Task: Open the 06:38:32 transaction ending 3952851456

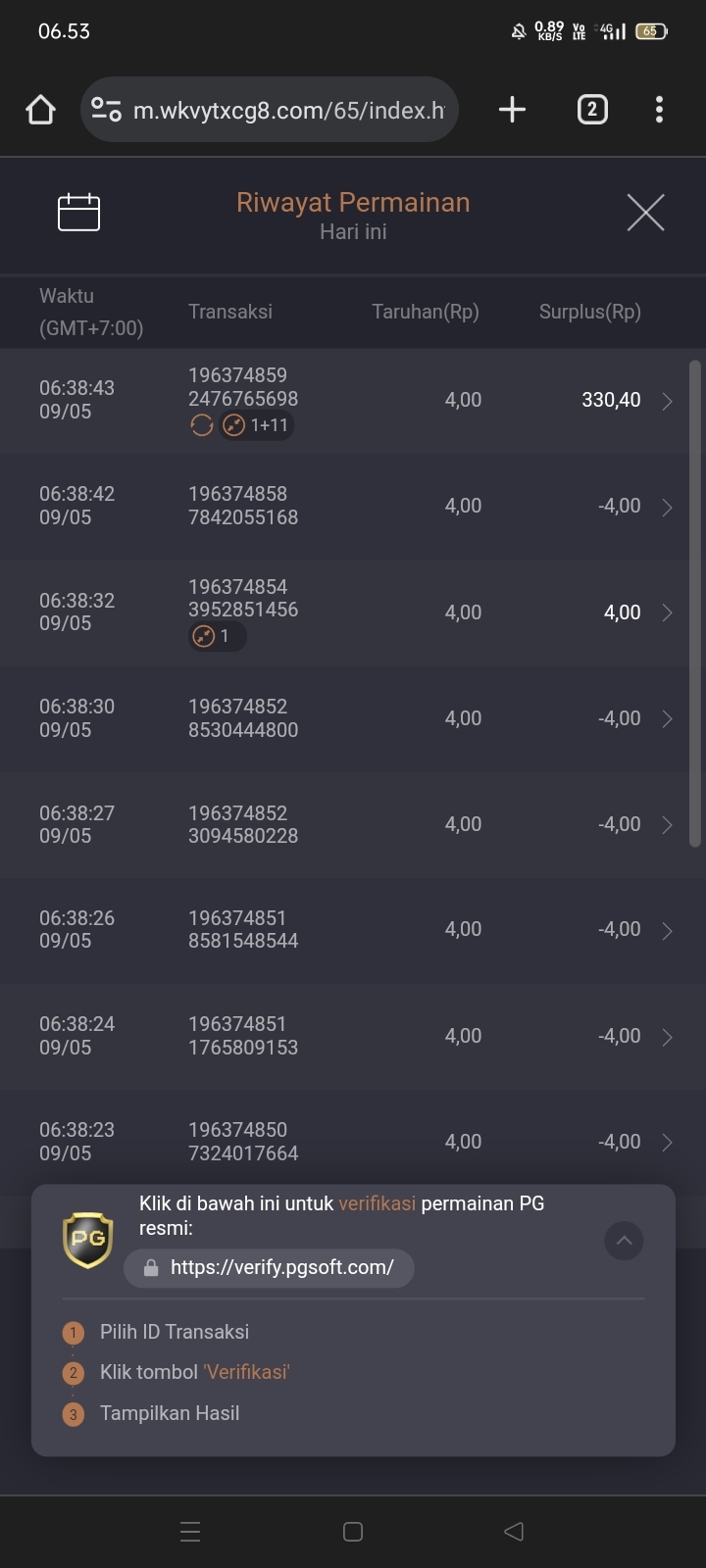Action: coord(353,612)
